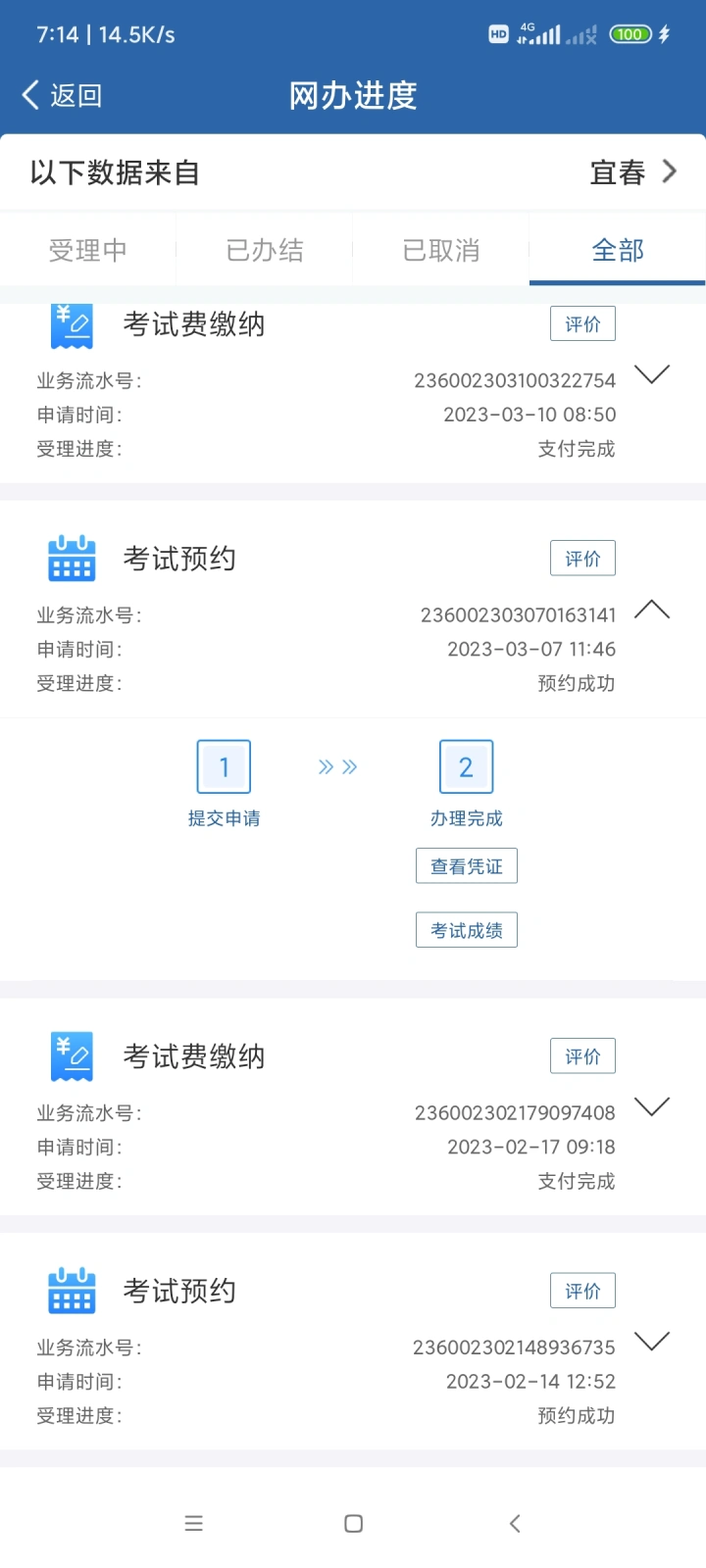Expand the 2023-03-10 考试费缴纳 record
The width and height of the screenshot is (706, 1568).
[652, 375]
